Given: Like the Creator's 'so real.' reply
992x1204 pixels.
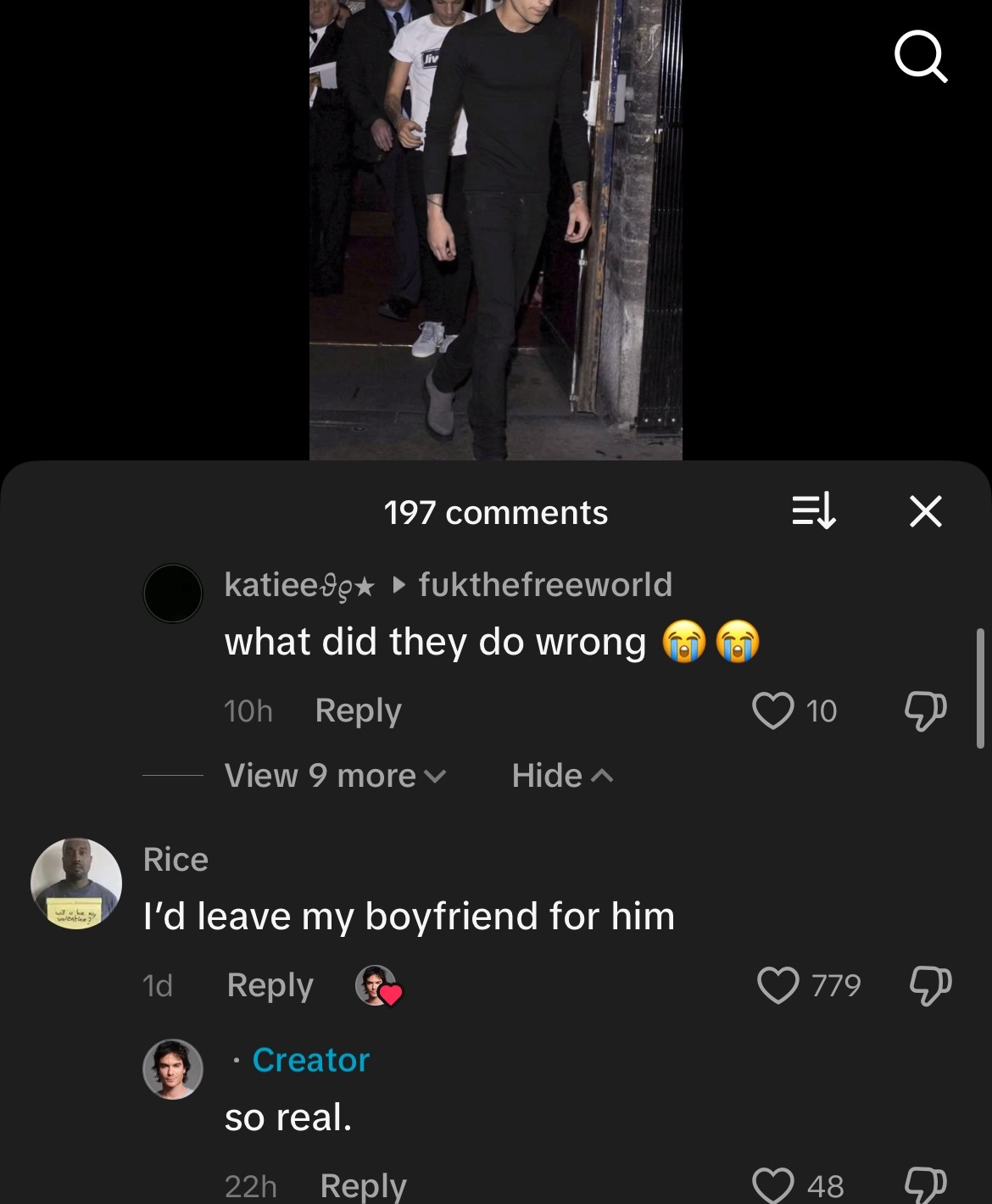Looking at the screenshot, I should 773,1184.
